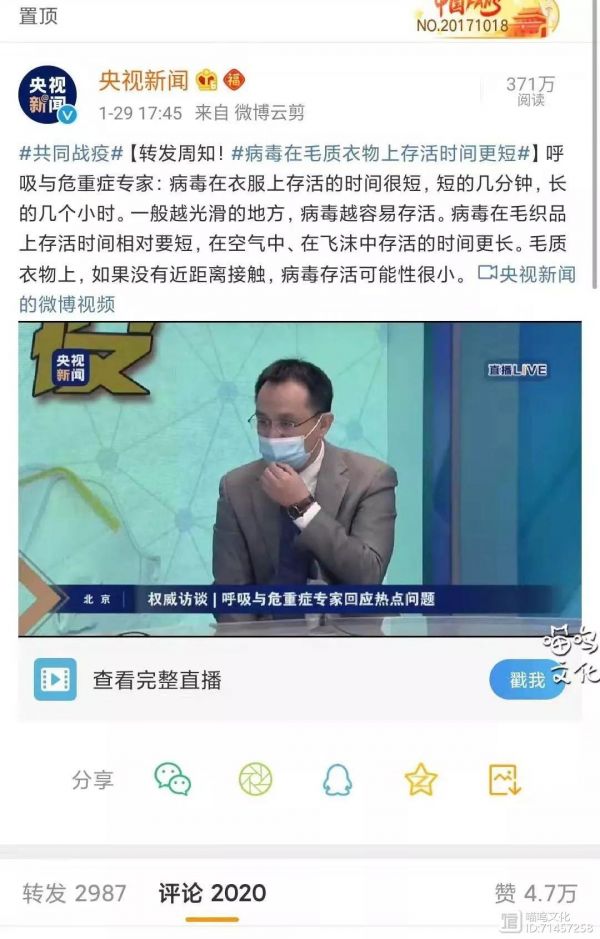This screenshot has height=939, width=600.
Task: Play the 央视新闻 live video
Action: click(300, 478)
